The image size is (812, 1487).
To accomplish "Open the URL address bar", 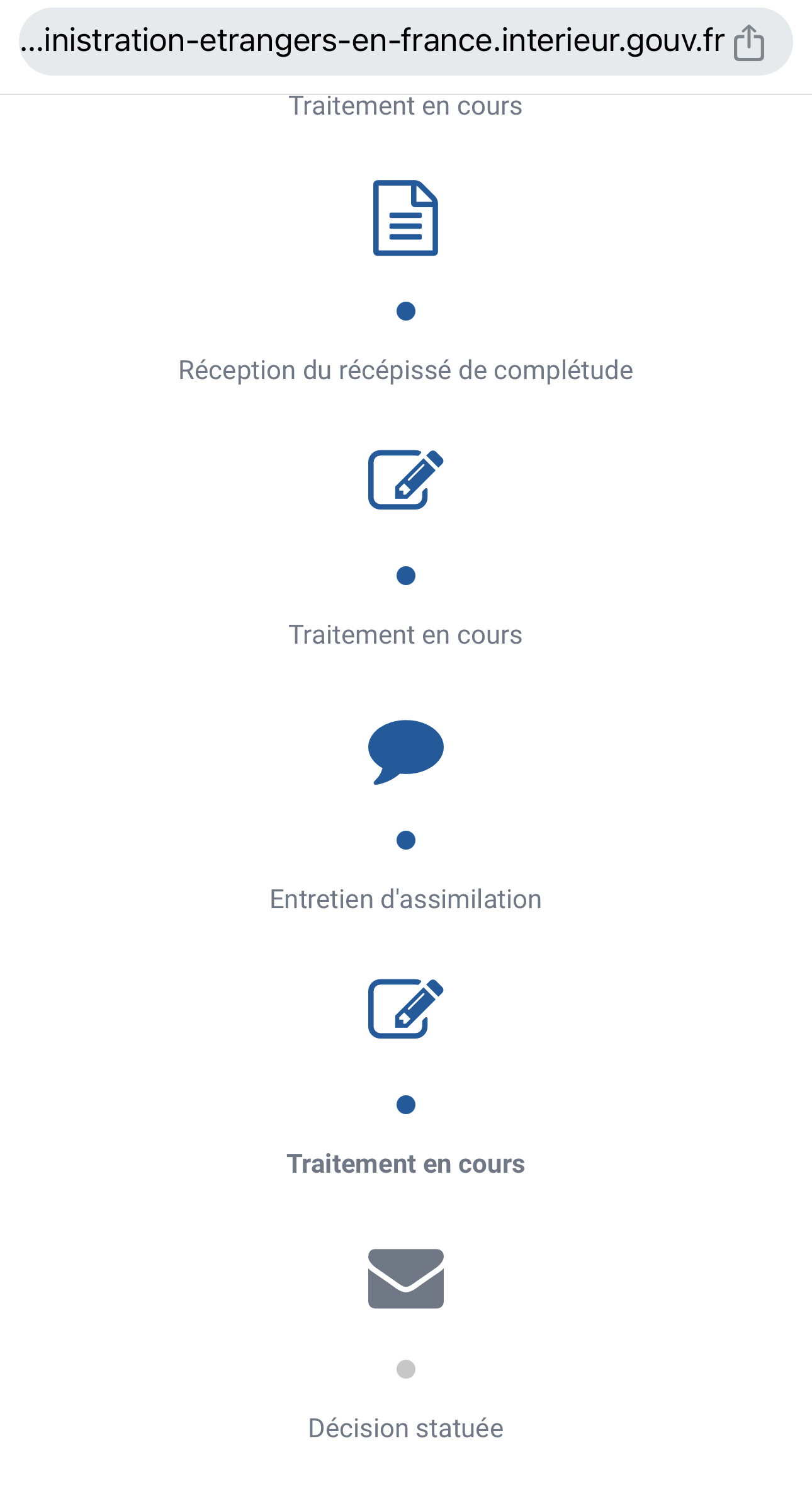I will tap(405, 42).
